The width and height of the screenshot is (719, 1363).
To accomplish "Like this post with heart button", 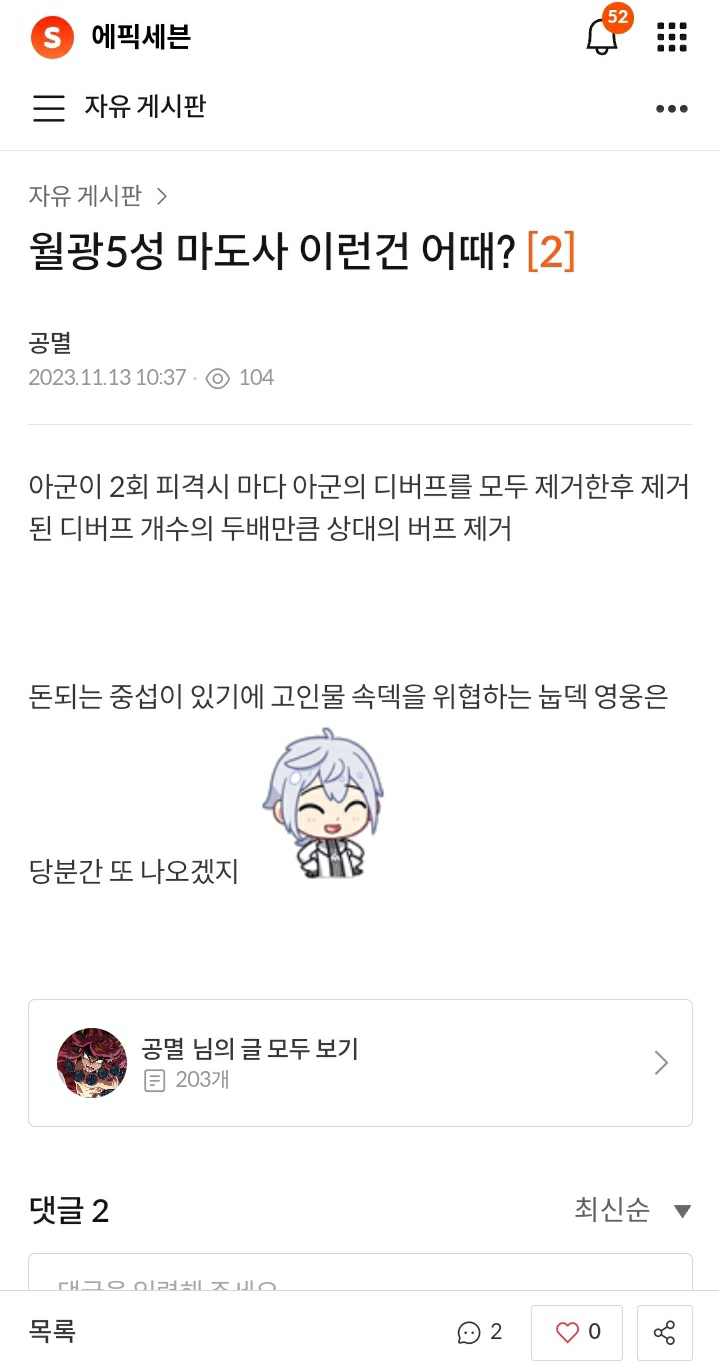I will click(577, 1332).
